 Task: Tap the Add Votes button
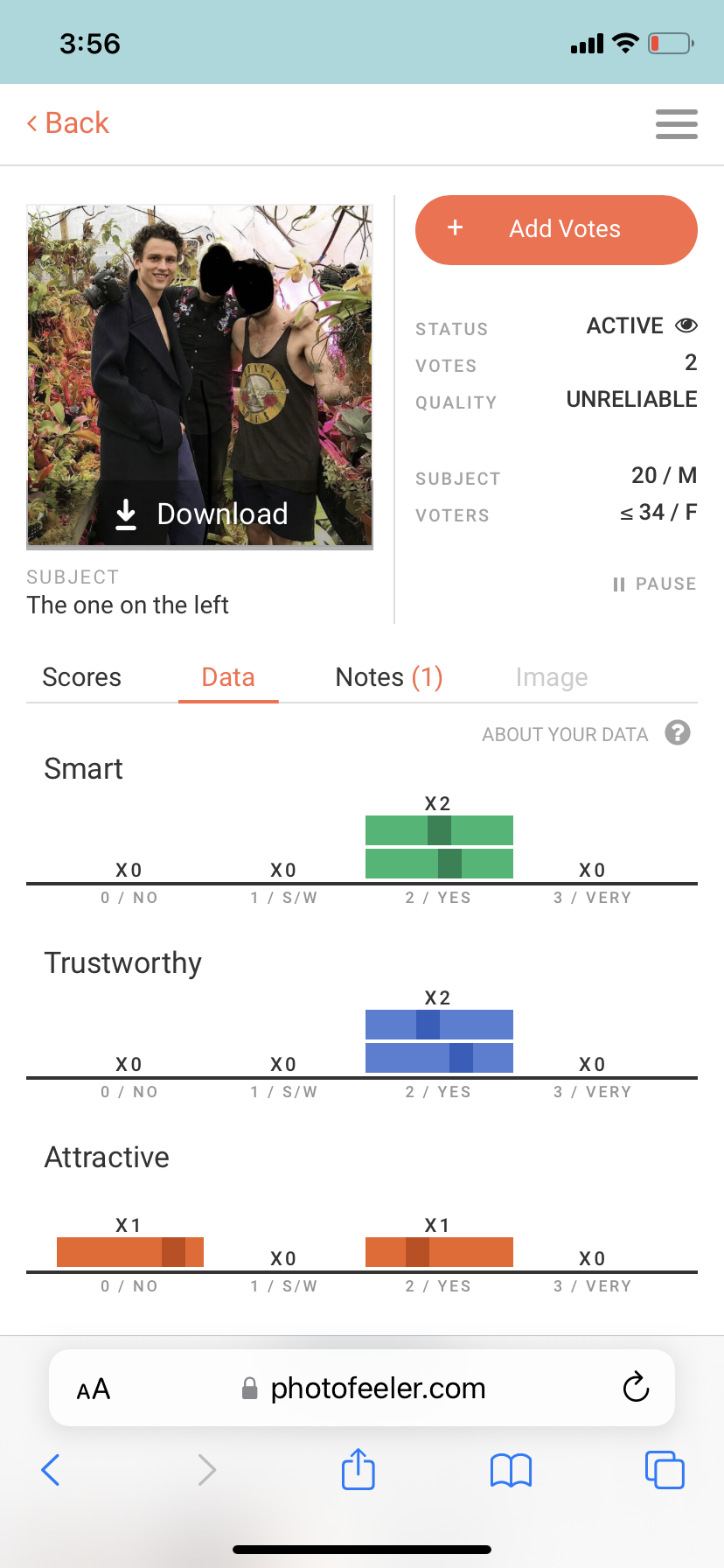click(x=556, y=229)
